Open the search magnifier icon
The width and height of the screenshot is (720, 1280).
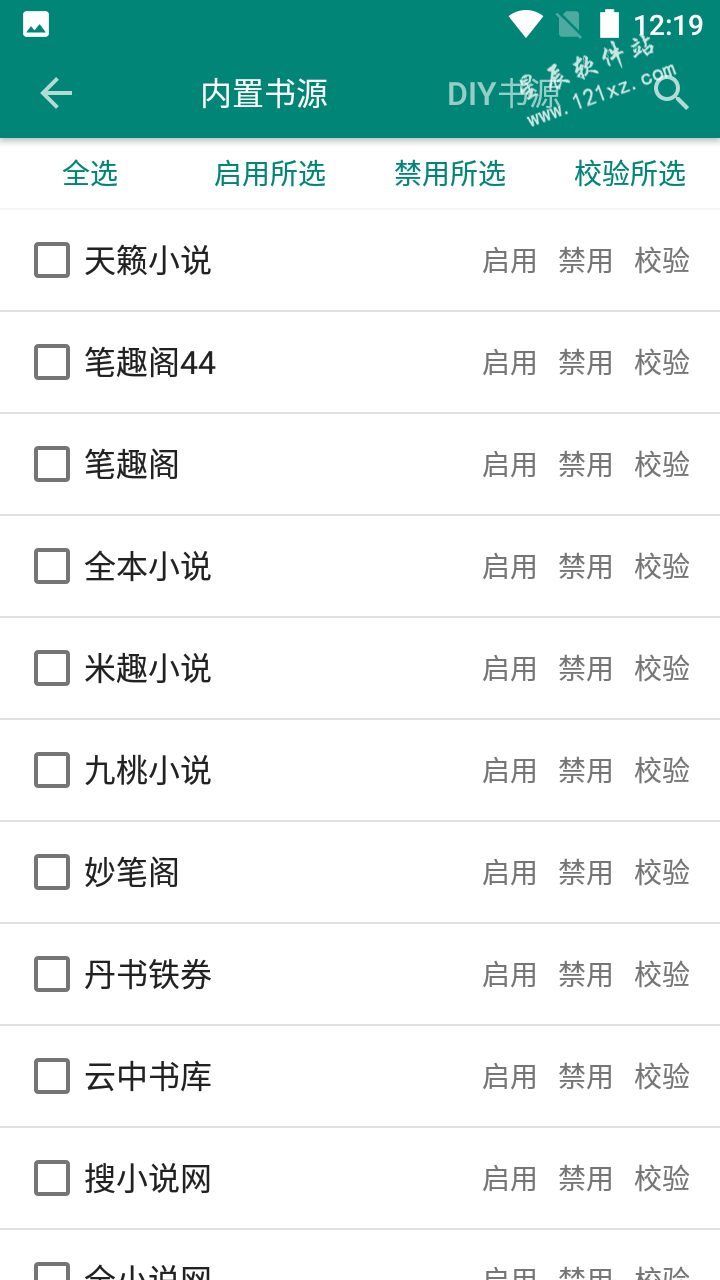click(671, 93)
